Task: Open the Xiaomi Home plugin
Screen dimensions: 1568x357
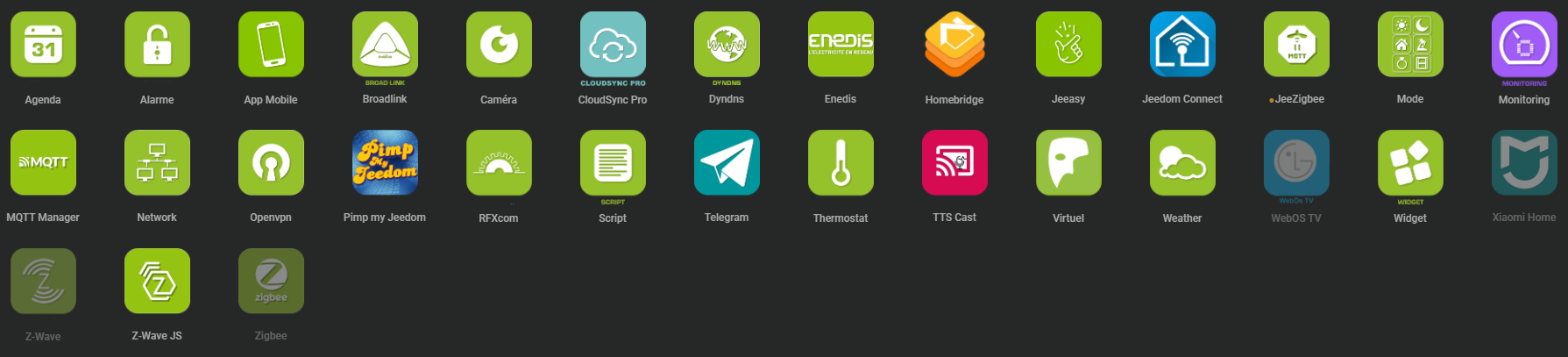Action: [1524, 163]
